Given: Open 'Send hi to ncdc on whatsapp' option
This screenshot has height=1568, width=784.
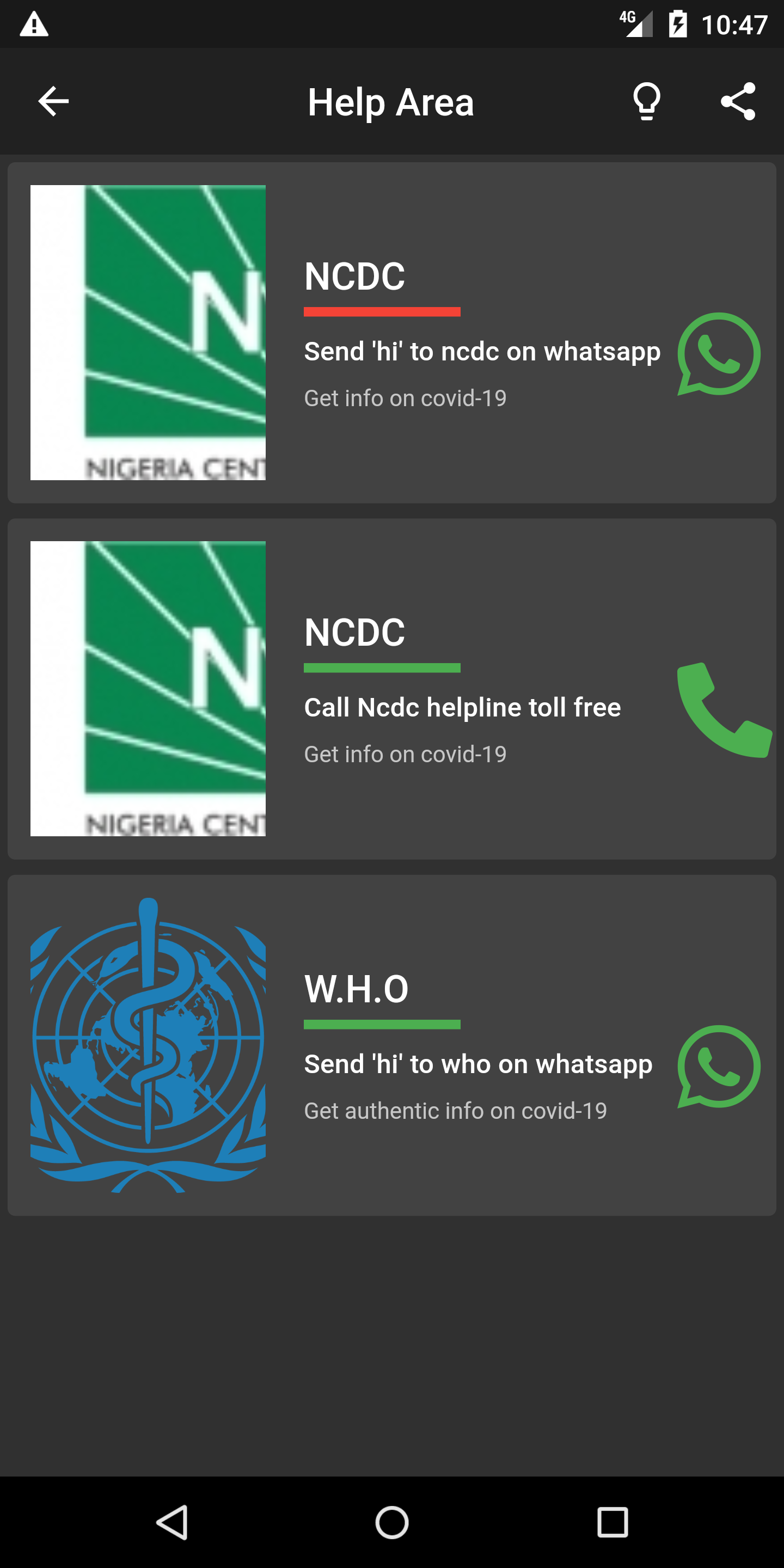Looking at the screenshot, I should [x=481, y=351].
